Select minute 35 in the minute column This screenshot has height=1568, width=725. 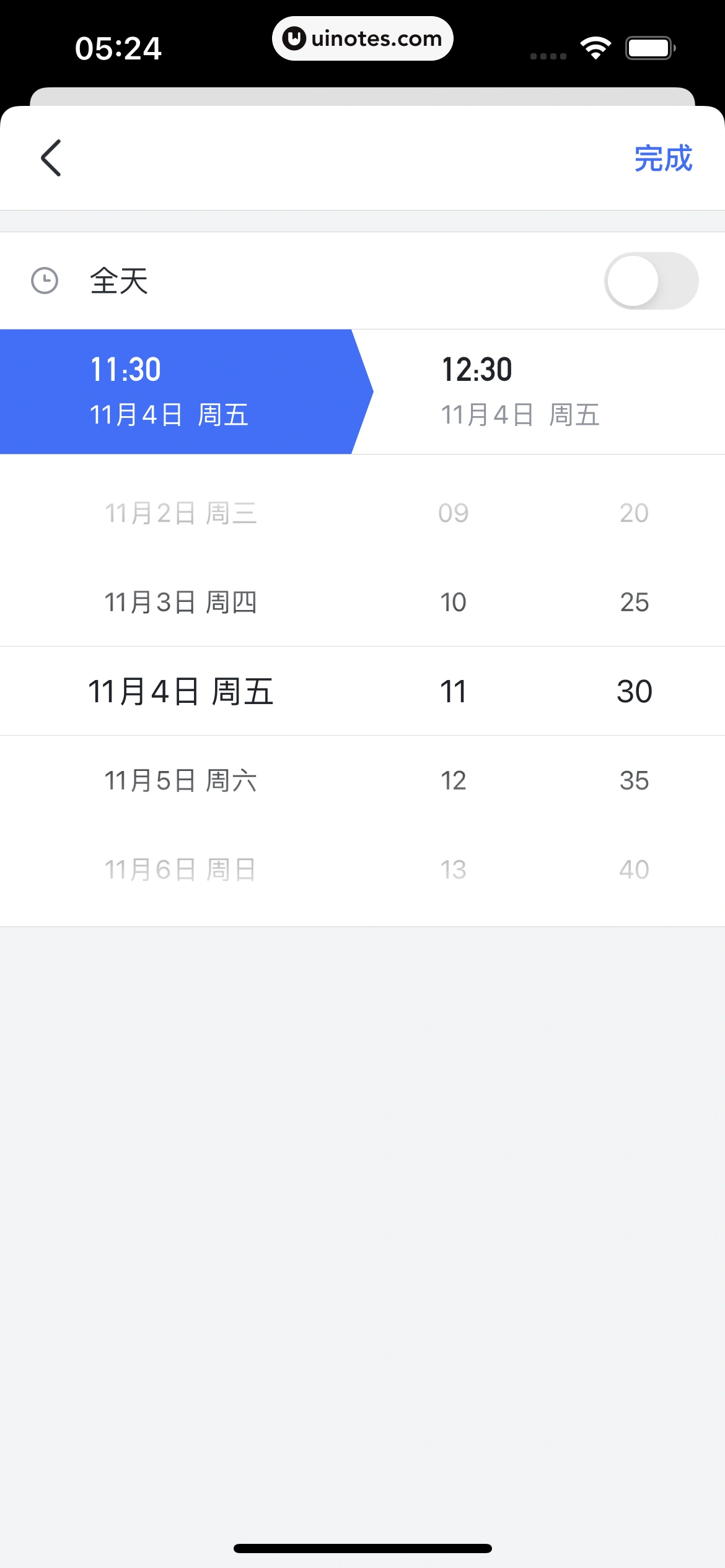635,781
